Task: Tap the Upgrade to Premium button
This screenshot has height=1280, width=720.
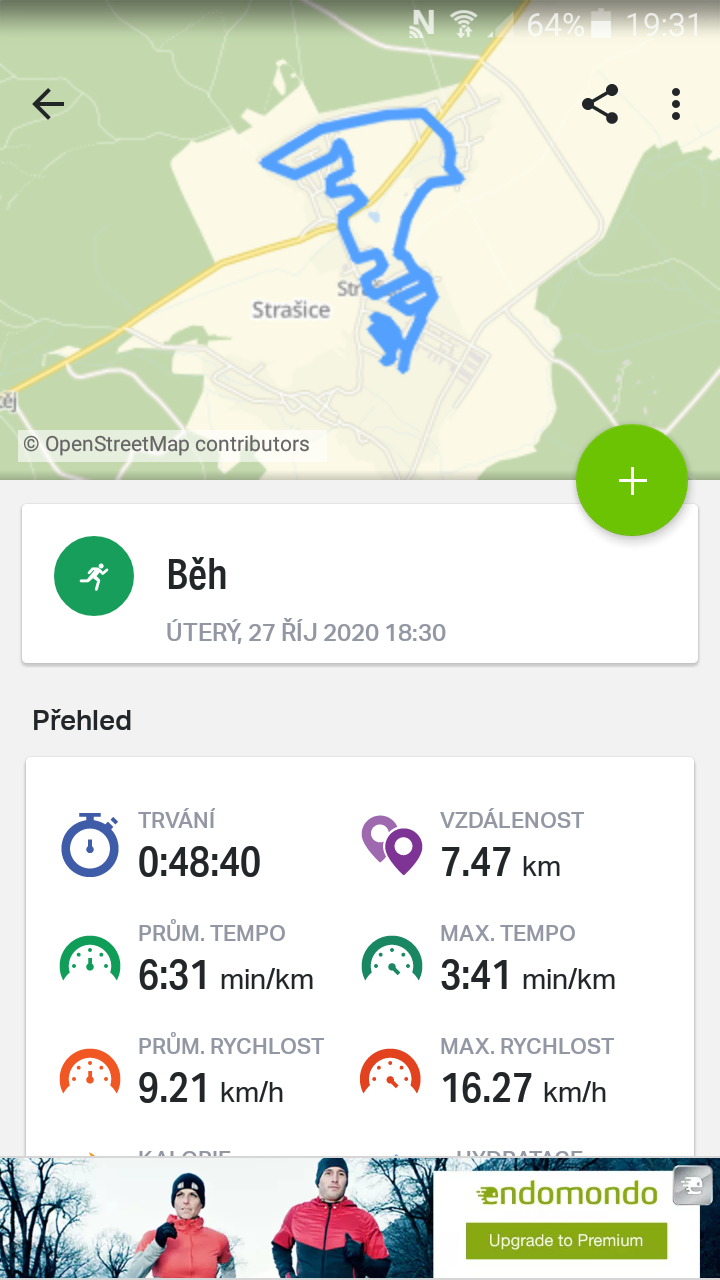Action: click(566, 1240)
